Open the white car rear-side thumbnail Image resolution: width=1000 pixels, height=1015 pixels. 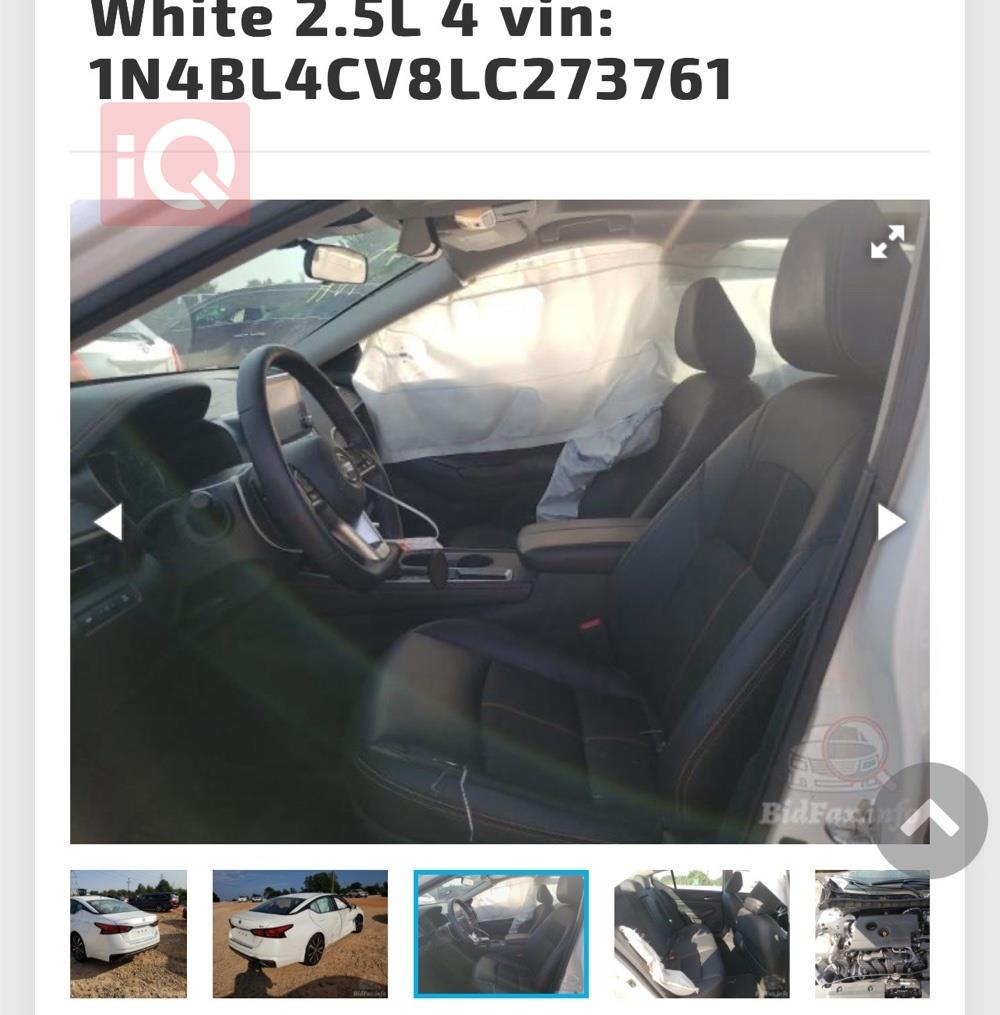(128, 934)
